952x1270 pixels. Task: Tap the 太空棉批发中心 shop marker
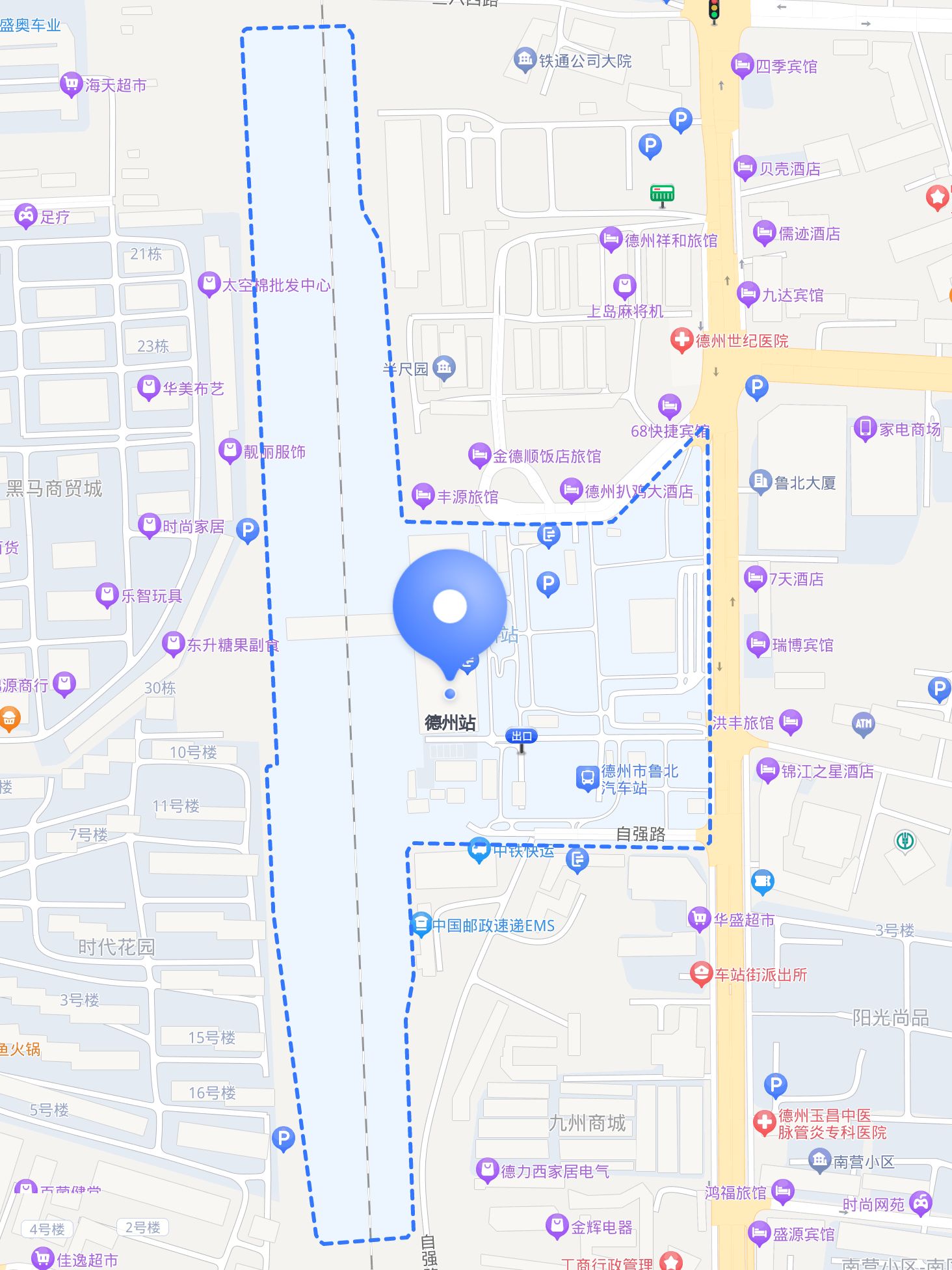tap(209, 284)
